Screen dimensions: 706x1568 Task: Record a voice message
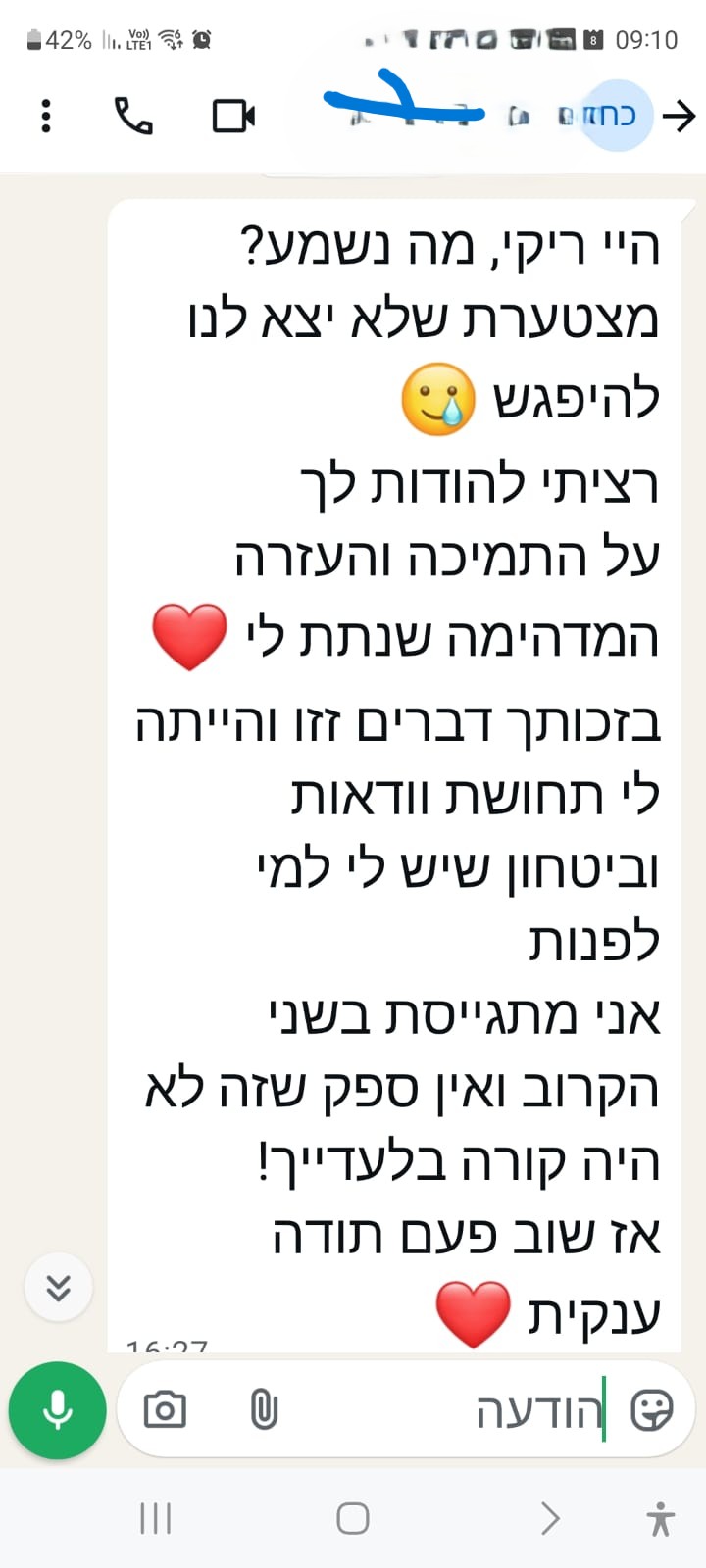pyautogui.click(x=57, y=1410)
